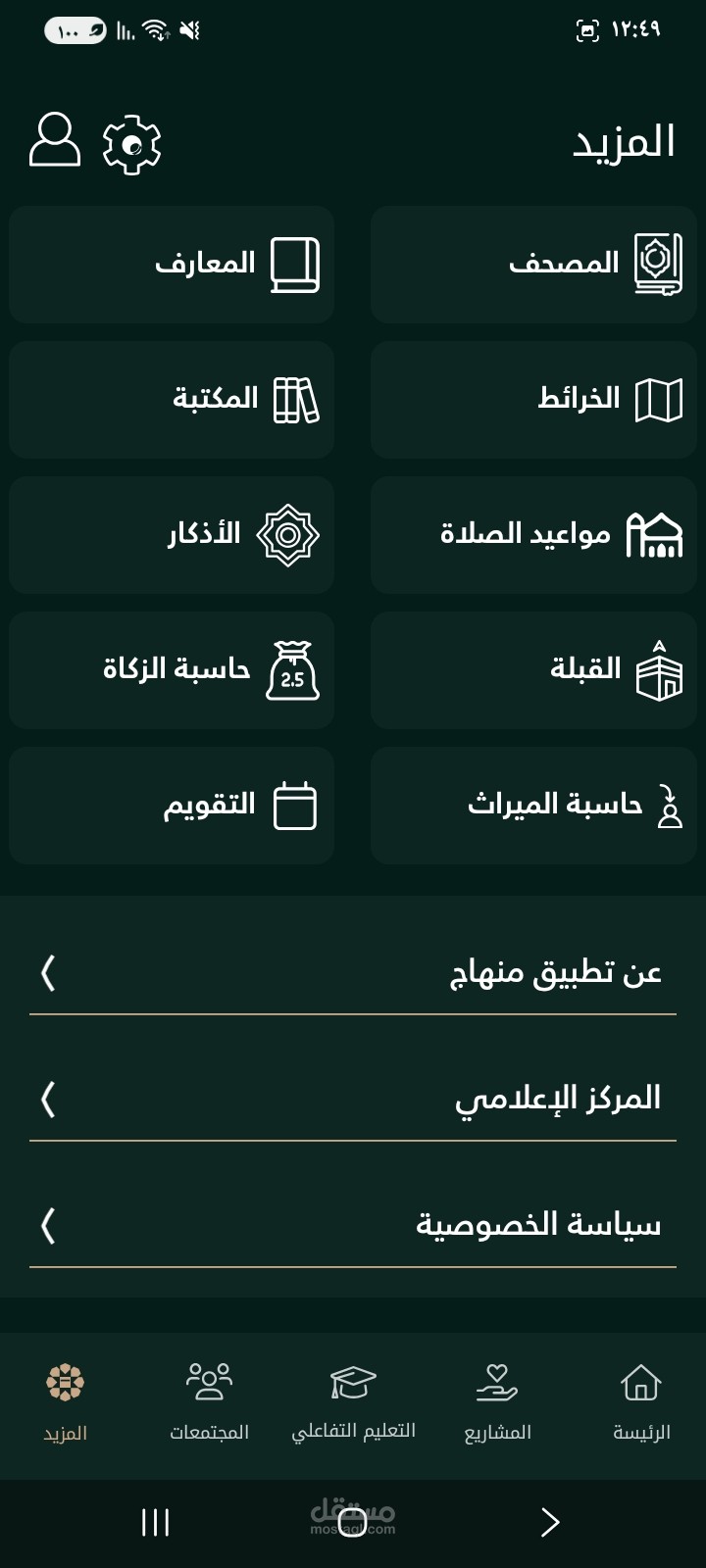Open the الخرائط maps card
This screenshot has height=1568, width=706.
(533, 399)
